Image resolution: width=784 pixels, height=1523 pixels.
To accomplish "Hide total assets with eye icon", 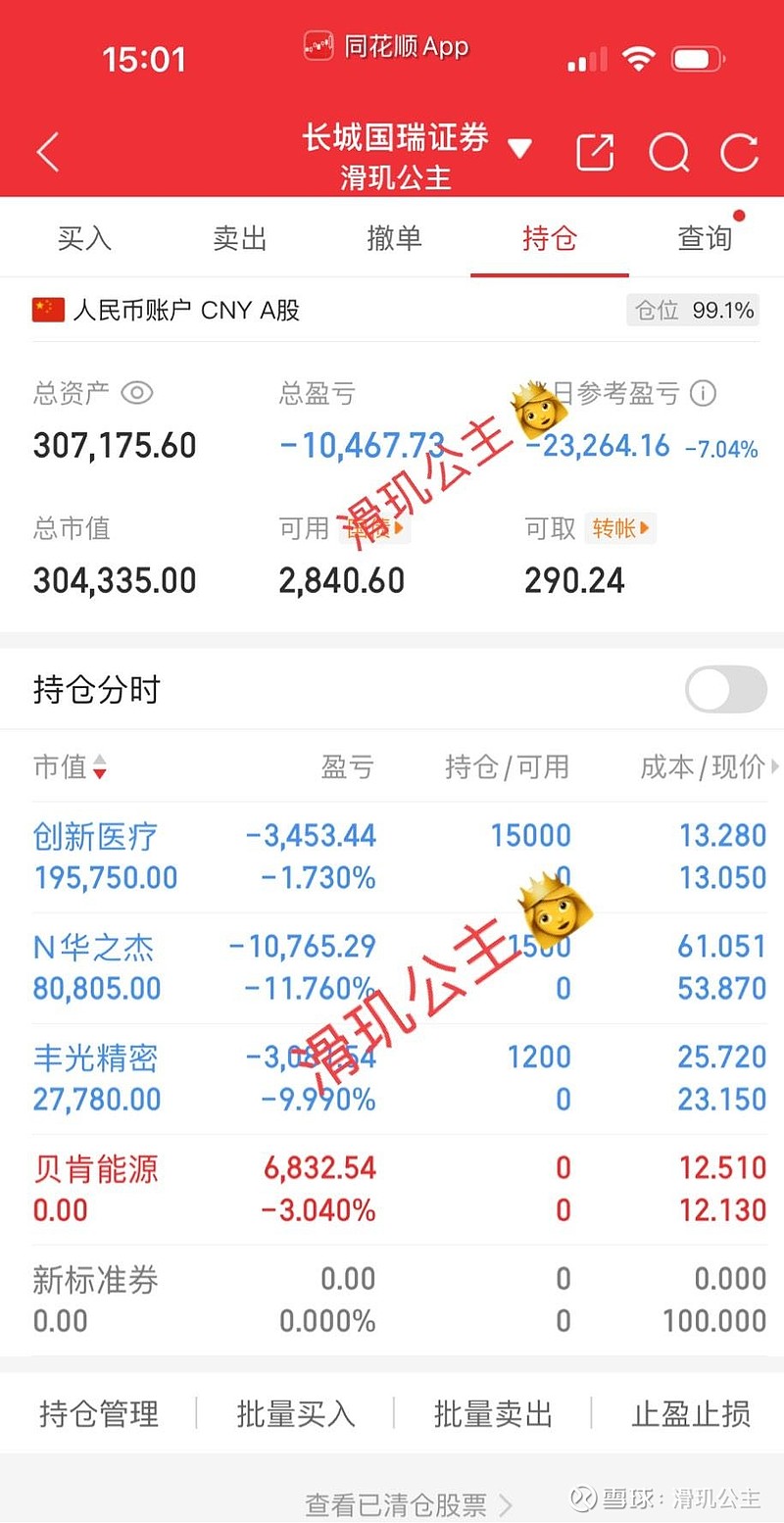I will (137, 393).
